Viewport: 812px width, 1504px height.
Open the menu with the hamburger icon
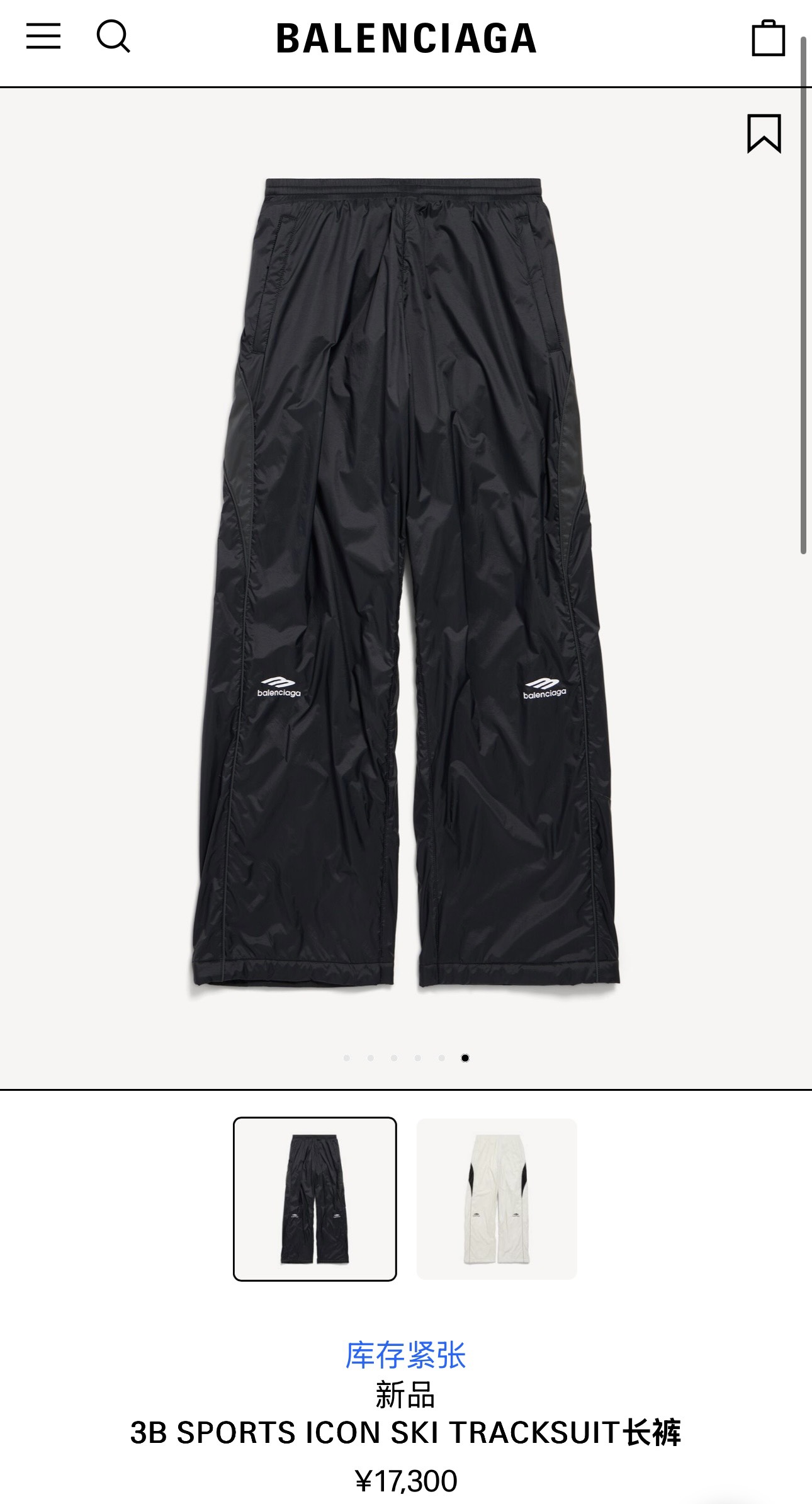[43, 36]
